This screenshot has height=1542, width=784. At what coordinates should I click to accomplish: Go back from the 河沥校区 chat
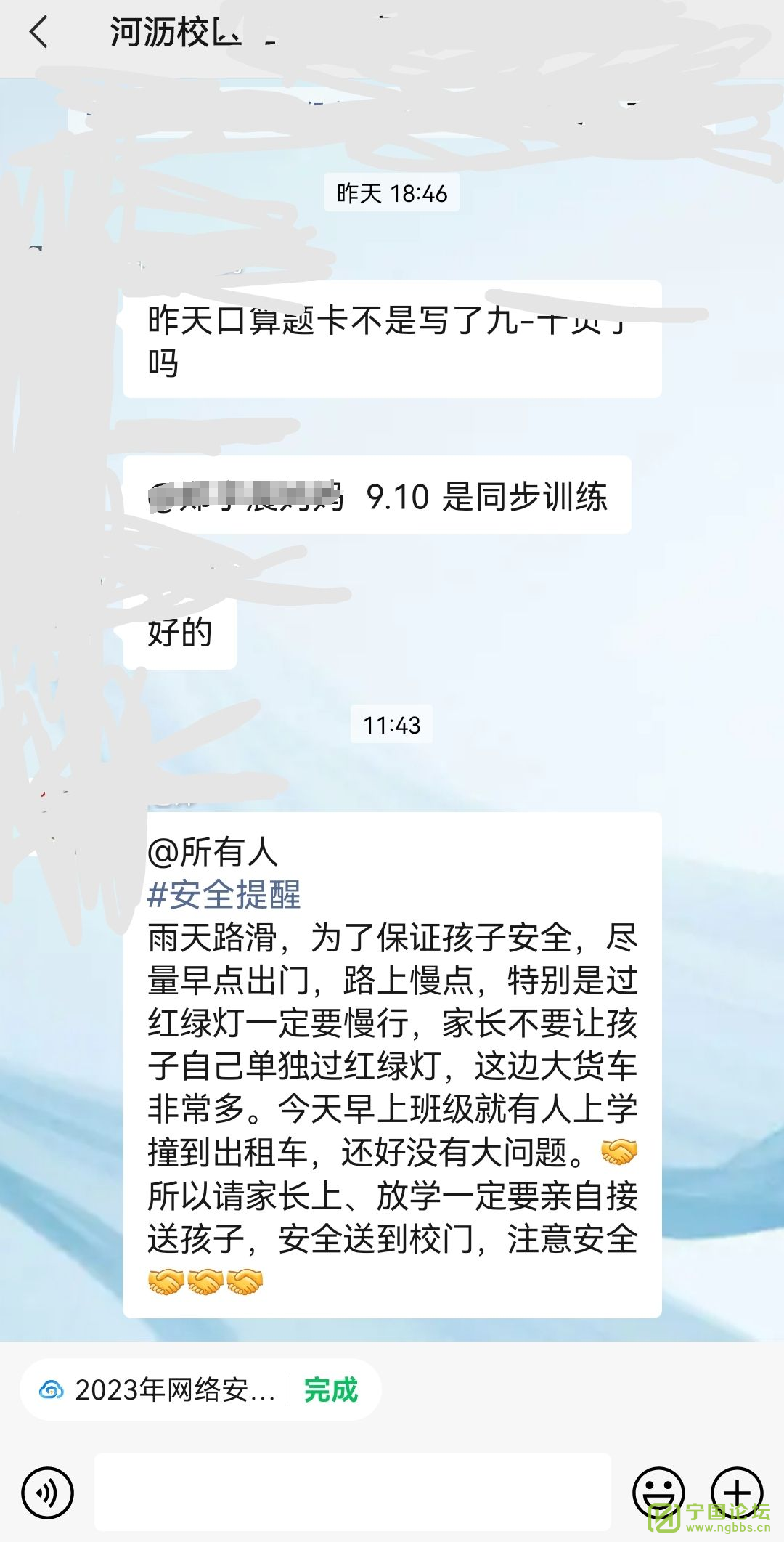(x=39, y=33)
